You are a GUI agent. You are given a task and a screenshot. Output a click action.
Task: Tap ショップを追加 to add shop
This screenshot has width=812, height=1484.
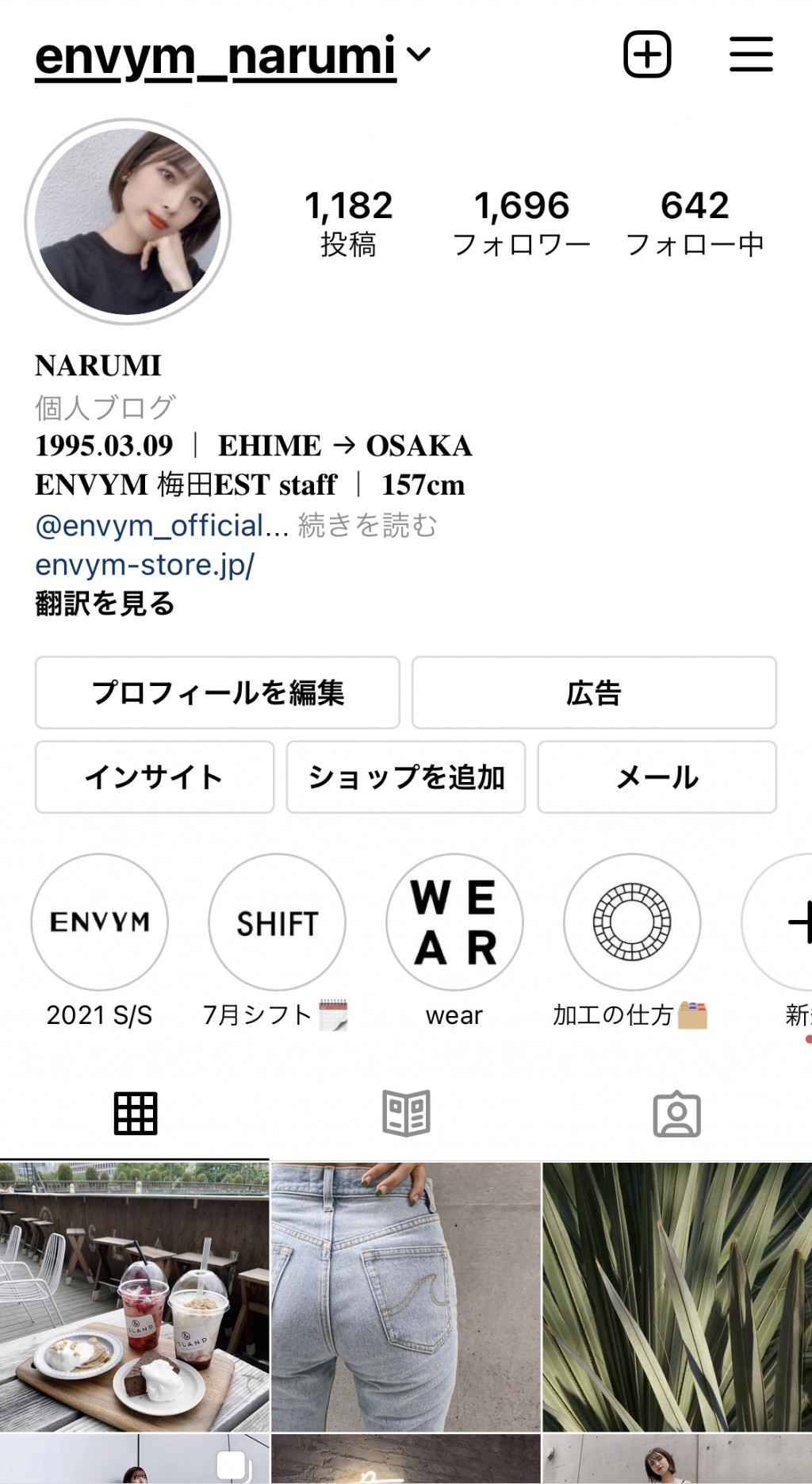(x=405, y=777)
